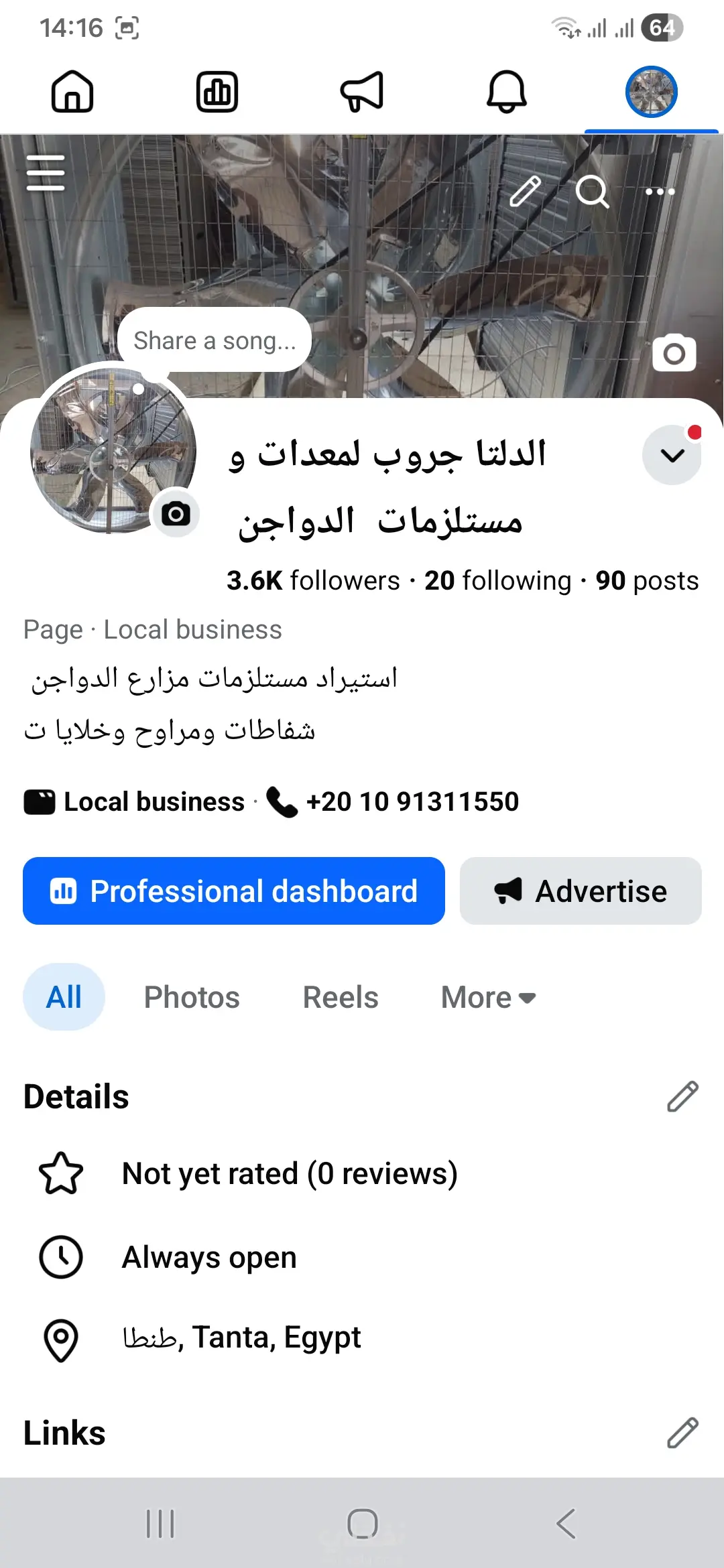
Task: Tap the Advertise button
Action: (581, 891)
